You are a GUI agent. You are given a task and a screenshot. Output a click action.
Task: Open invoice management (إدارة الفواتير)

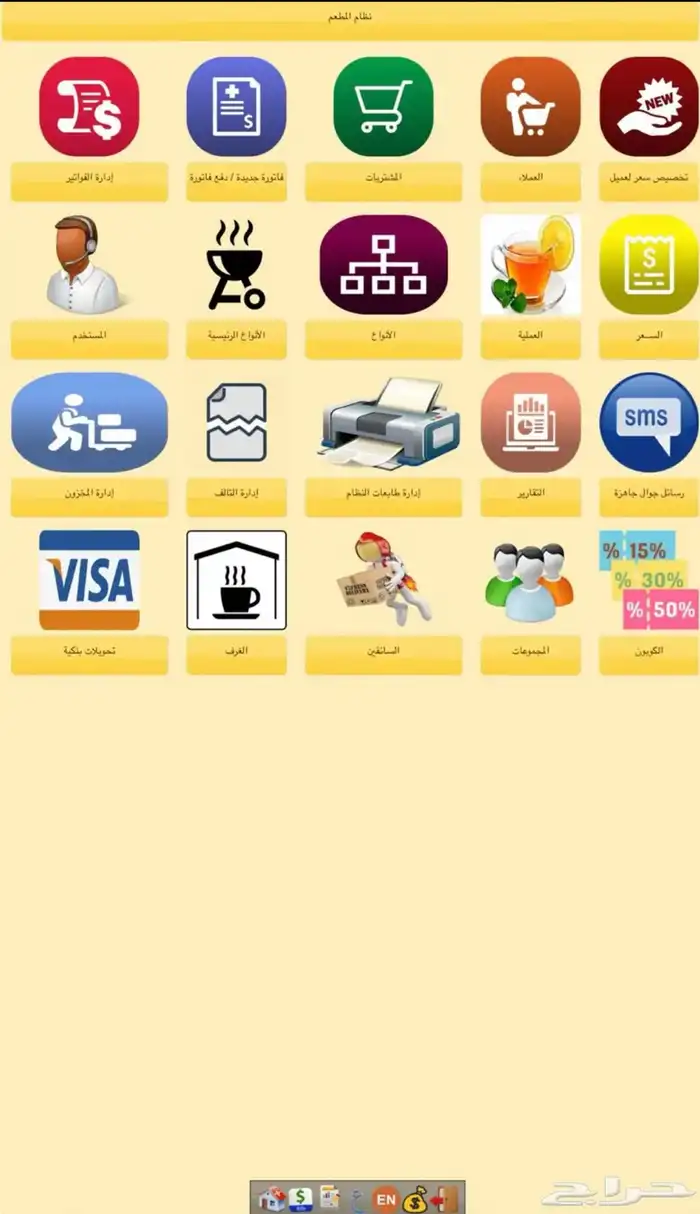point(89,107)
